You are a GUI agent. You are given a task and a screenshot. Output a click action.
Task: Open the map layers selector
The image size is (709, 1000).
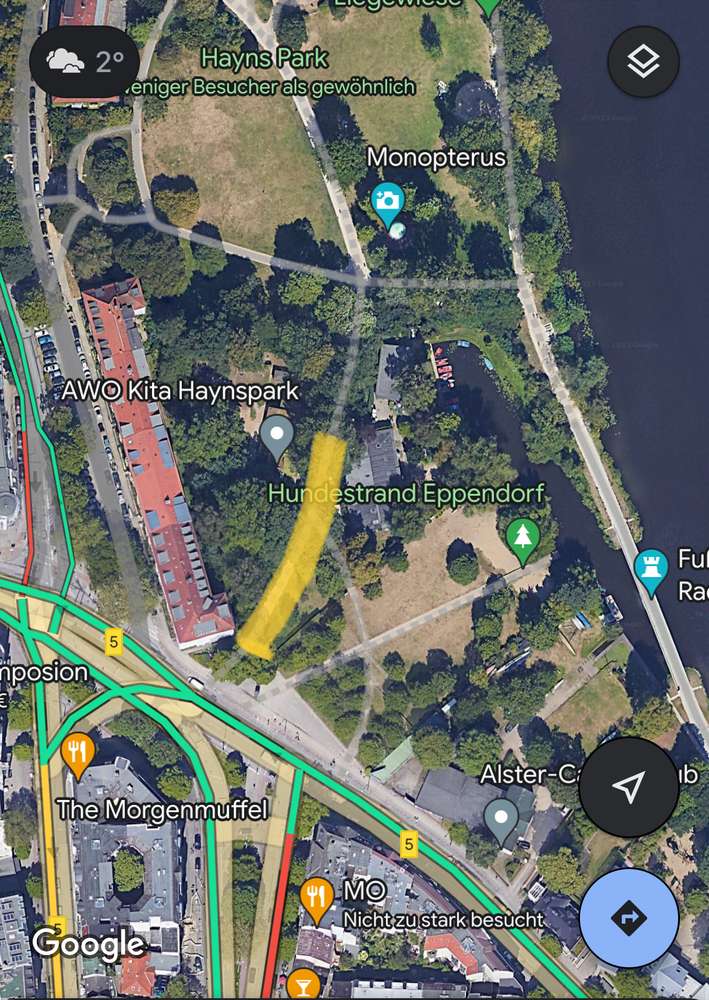click(x=643, y=62)
